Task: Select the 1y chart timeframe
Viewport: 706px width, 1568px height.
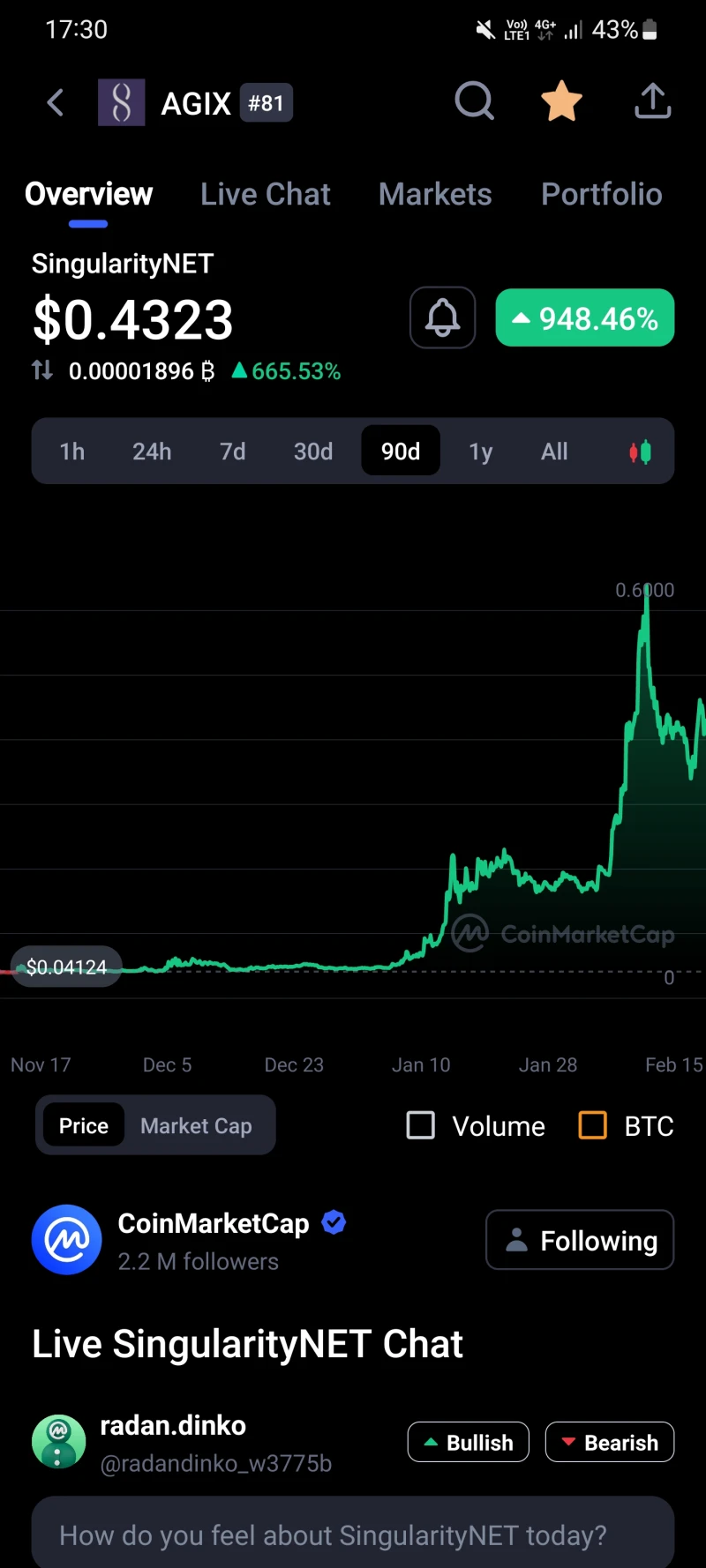Action: tap(481, 451)
